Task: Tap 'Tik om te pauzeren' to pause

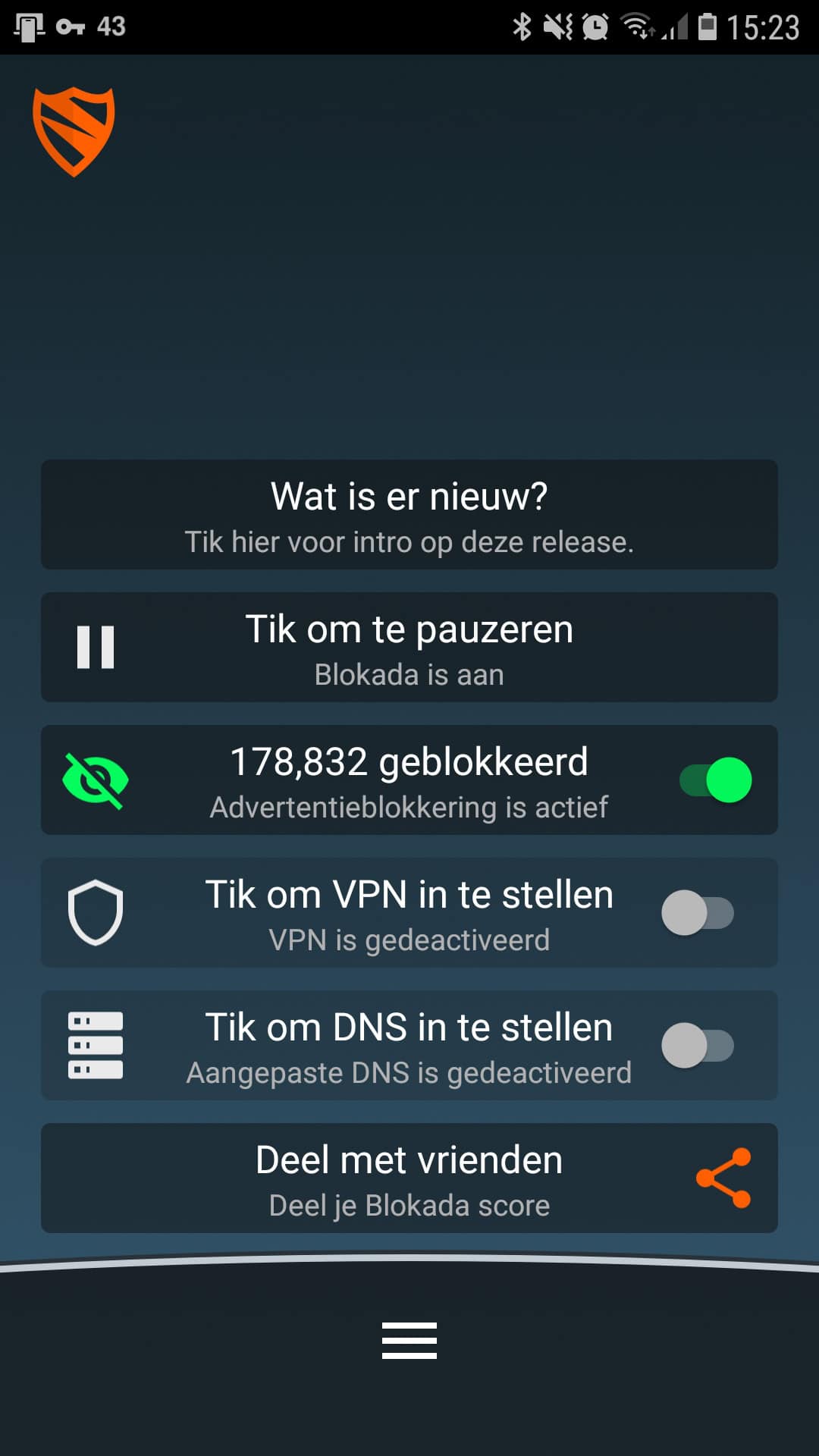Action: pyautogui.click(x=409, y=646)
